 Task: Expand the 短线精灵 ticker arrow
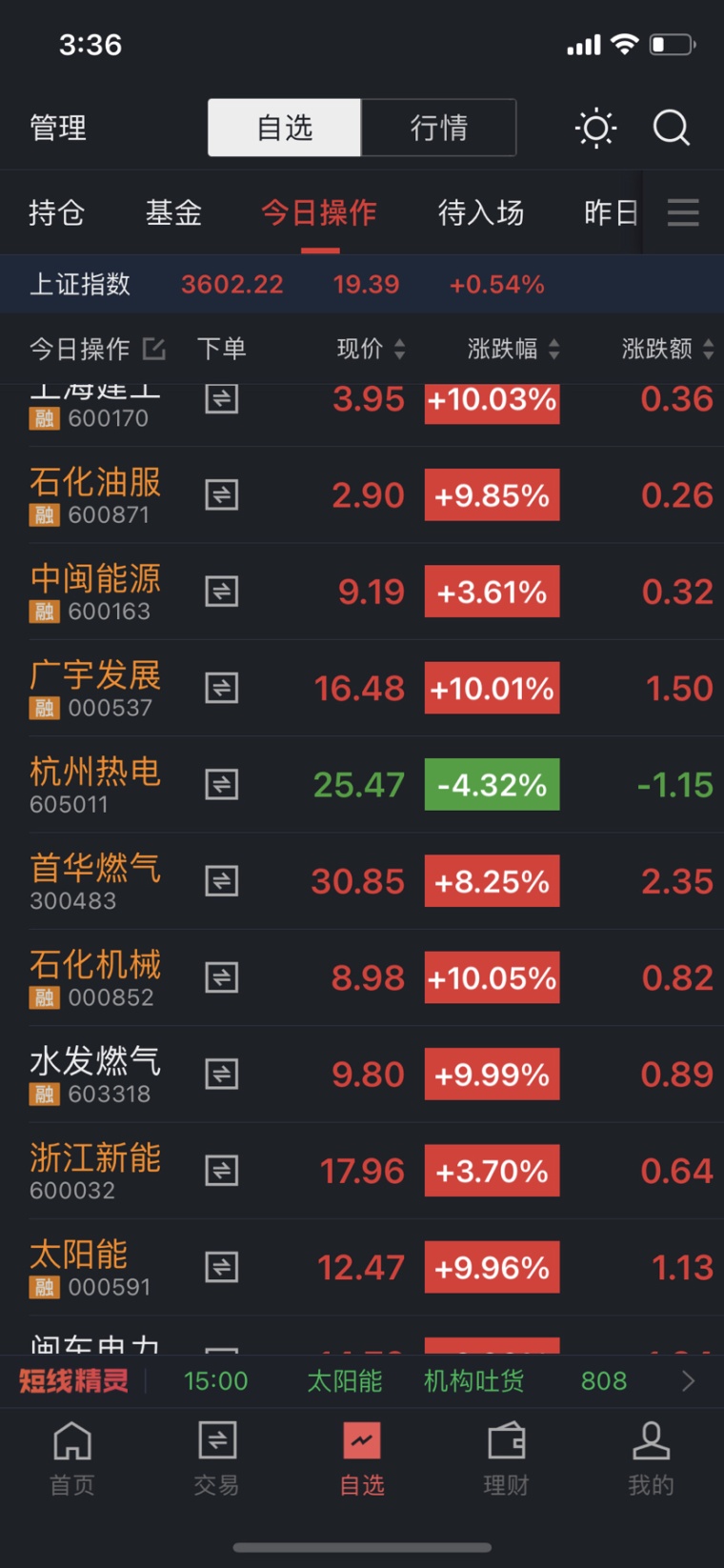689,1381
